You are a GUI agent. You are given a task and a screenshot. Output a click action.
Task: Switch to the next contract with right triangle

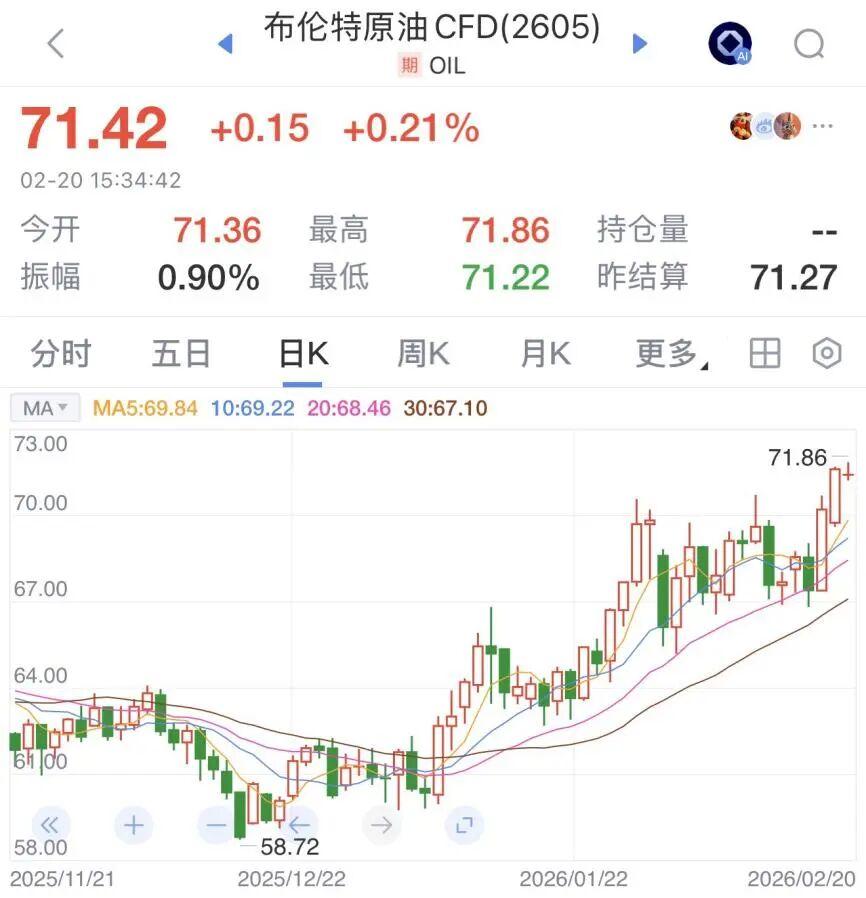[x=640, y=43]
